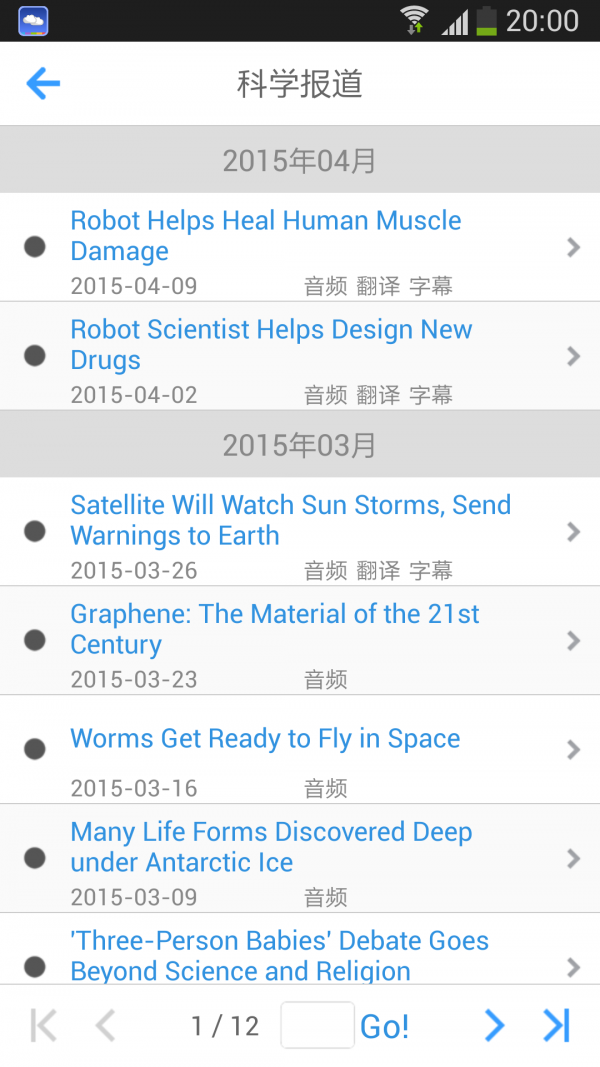Tap the page number input box

317,1025
